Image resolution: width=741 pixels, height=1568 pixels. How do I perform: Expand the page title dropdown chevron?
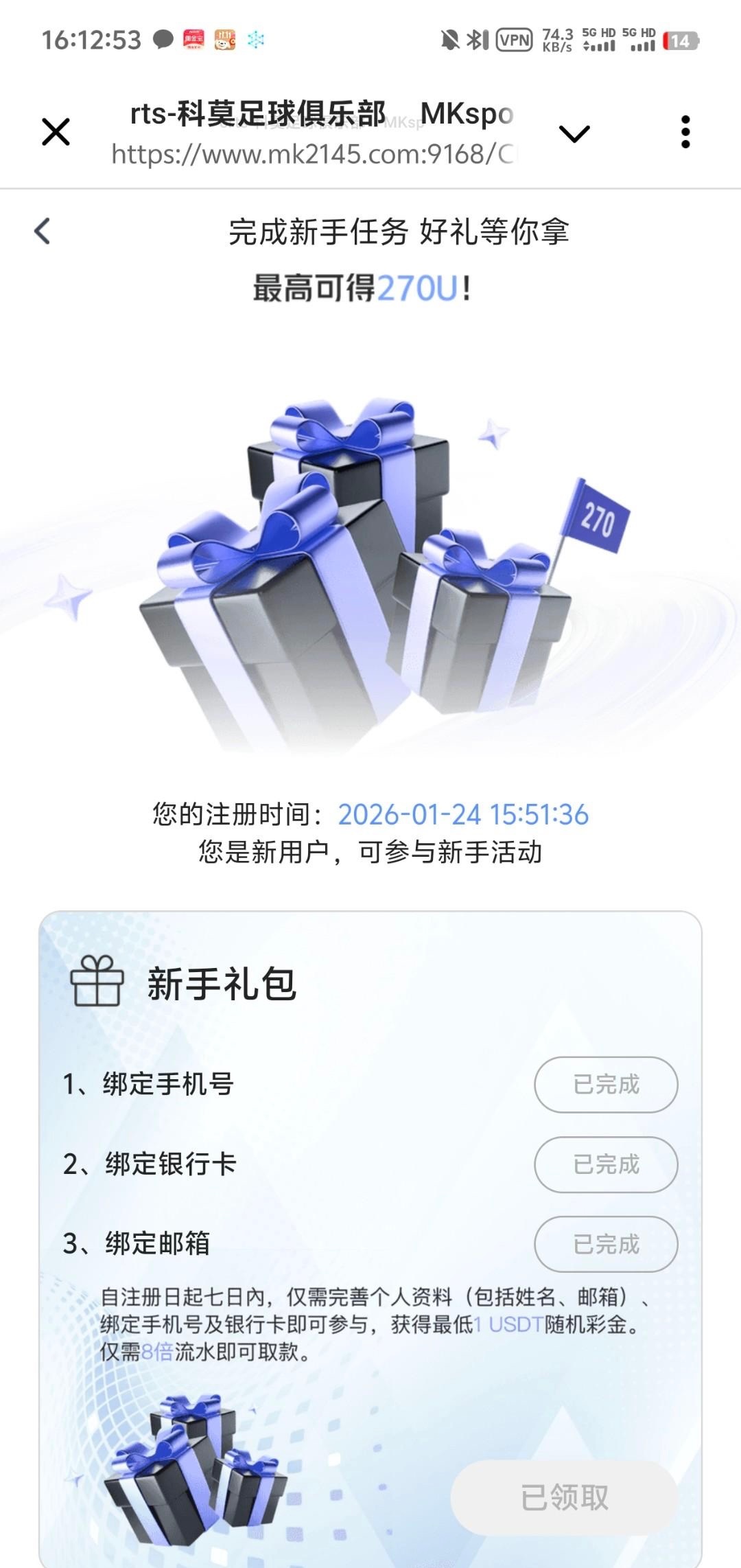click(574, 133)
